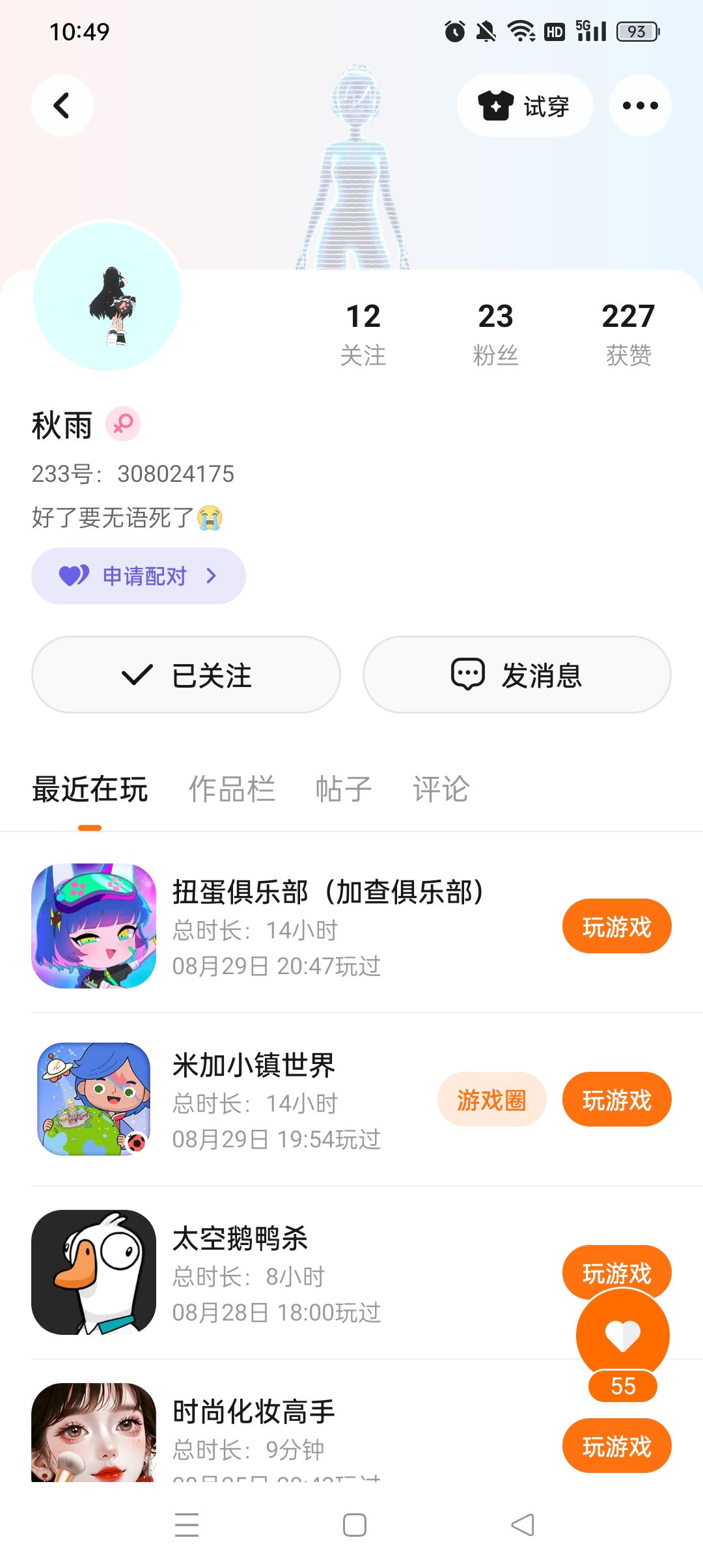Open 秋雨's profile avatar
Screen dimensions: 703x1568
point(108,297)
